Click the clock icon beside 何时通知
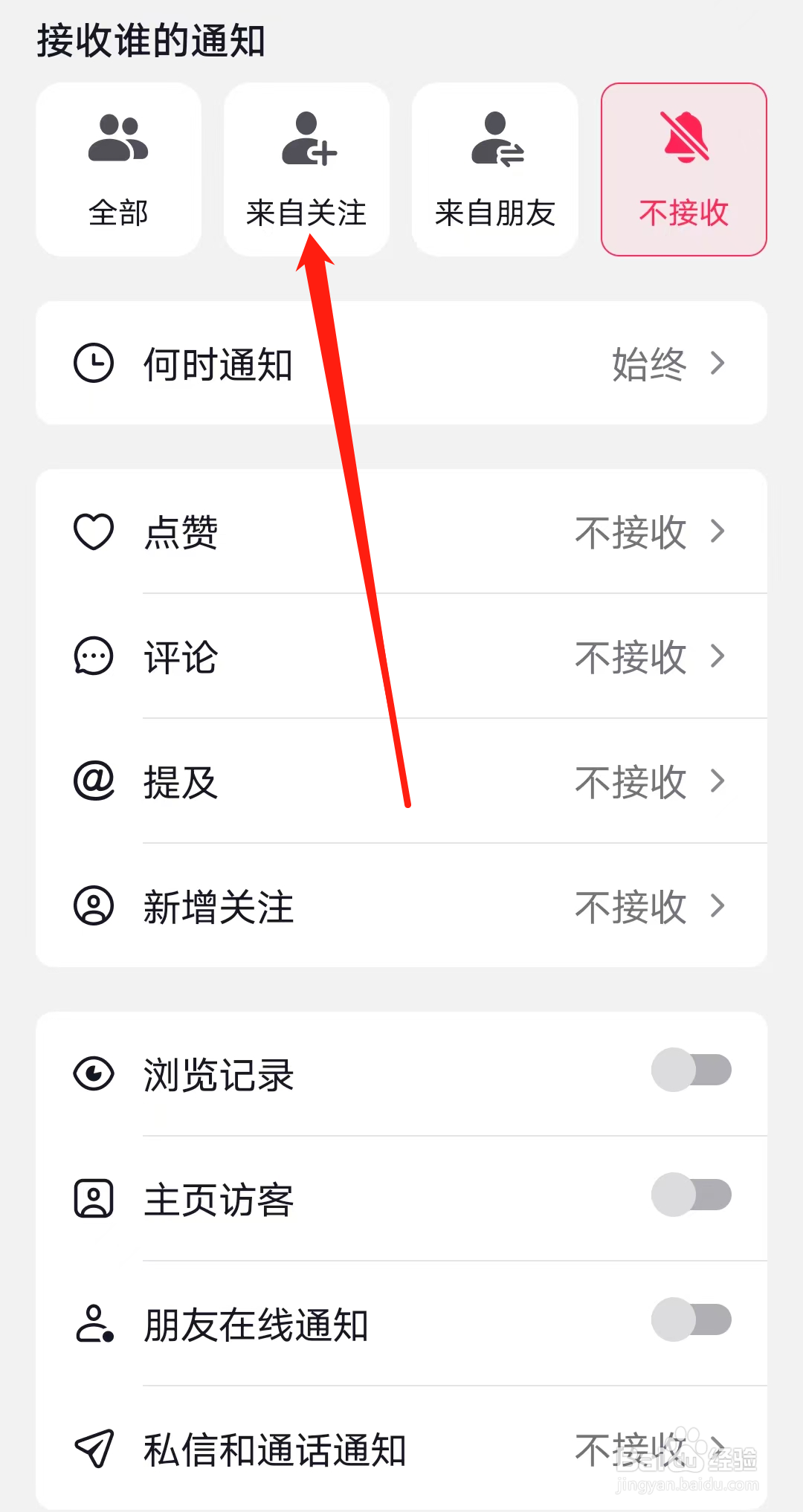Image resolution: width=803 pixels, height=1512 pixels. [x=94, y=363]
